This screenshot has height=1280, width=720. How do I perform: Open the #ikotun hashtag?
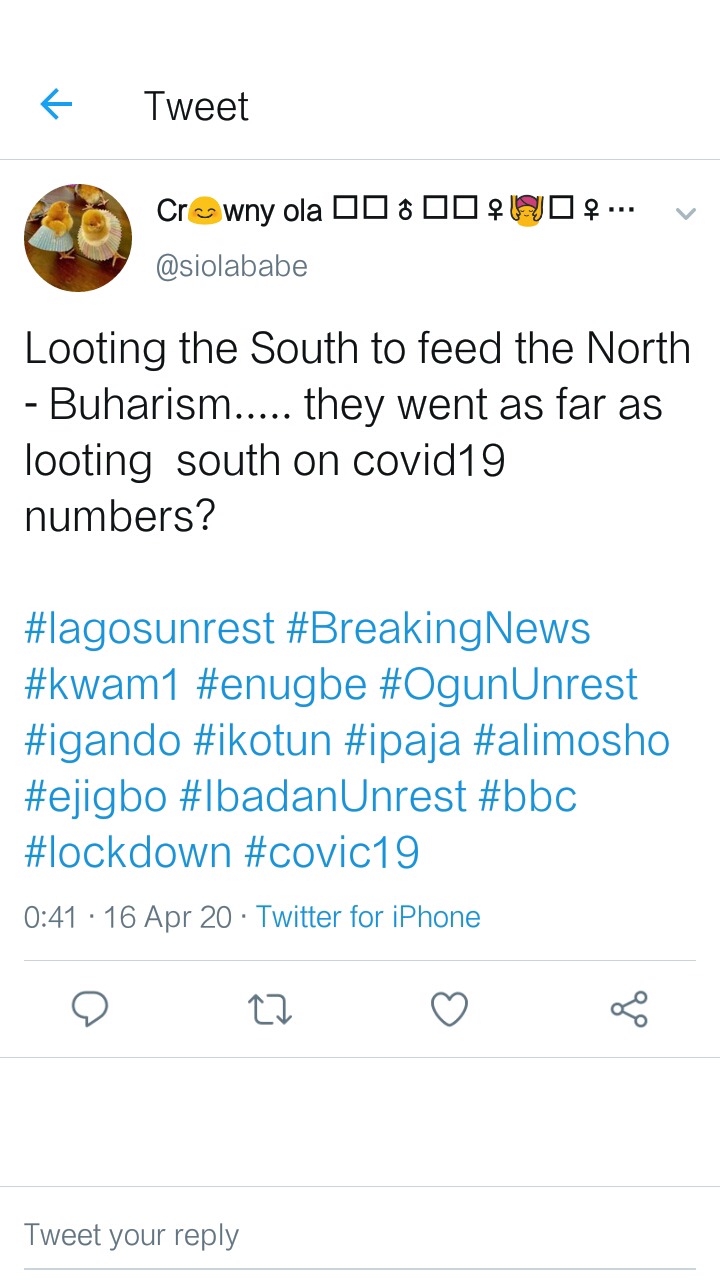coord(262,741)
